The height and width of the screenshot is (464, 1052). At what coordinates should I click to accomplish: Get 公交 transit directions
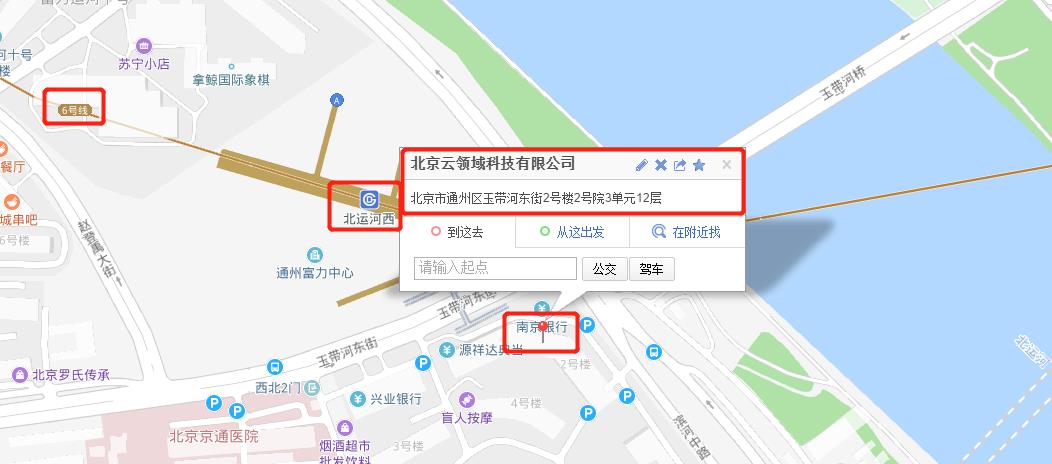tap(605, 269)
